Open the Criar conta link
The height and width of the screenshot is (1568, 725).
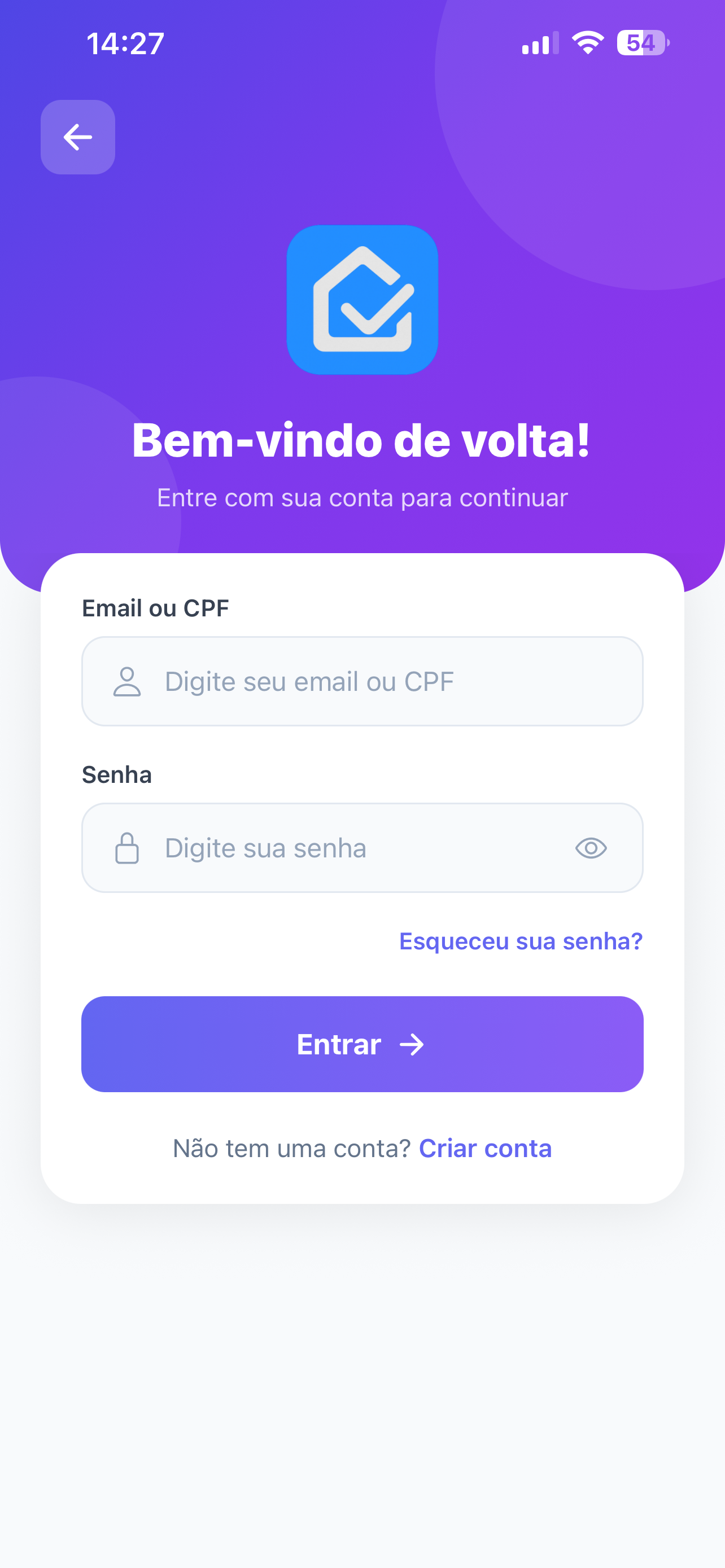click(485, 1148)
